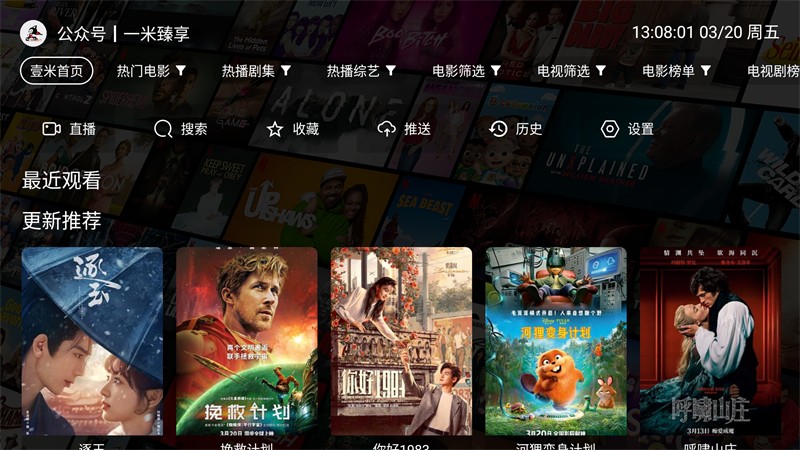Open the 河狸变身计划 movie card
Image resolution: width=800 pixels, height=450 pixels.
tap(556, 341)
